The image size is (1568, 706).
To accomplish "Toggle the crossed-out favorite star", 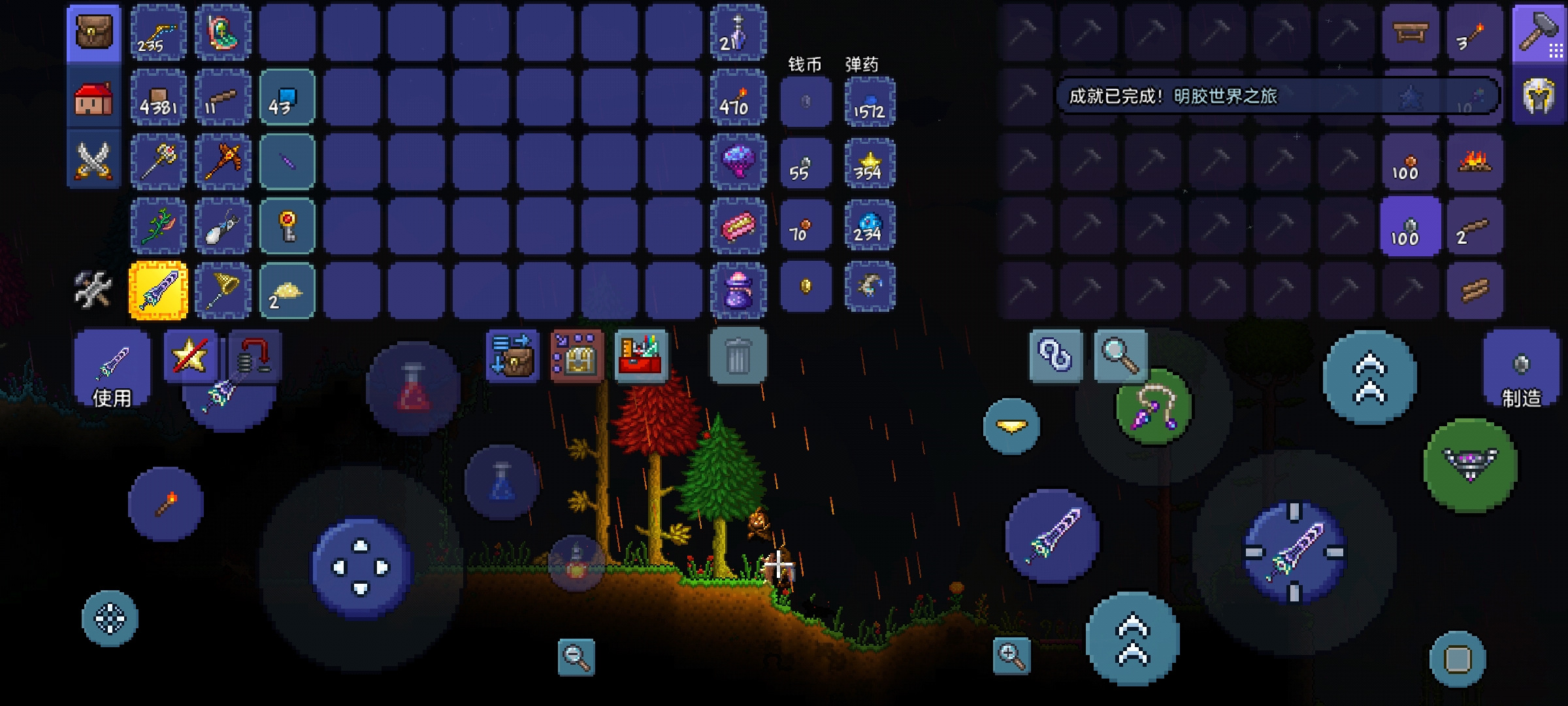I will pyautogui.click(x=189, y=356).
